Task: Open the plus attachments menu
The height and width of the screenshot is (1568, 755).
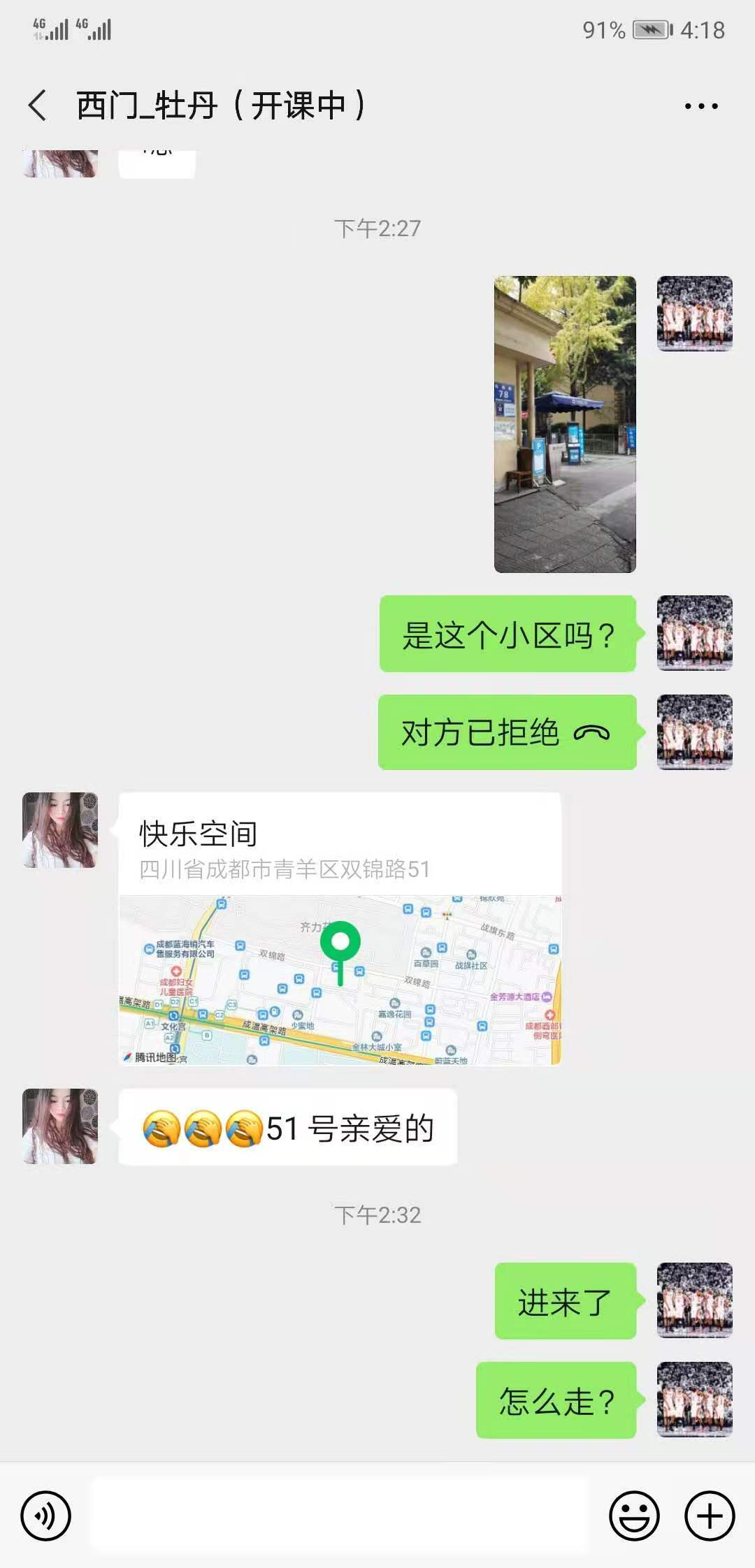Action: point(709,1516)
